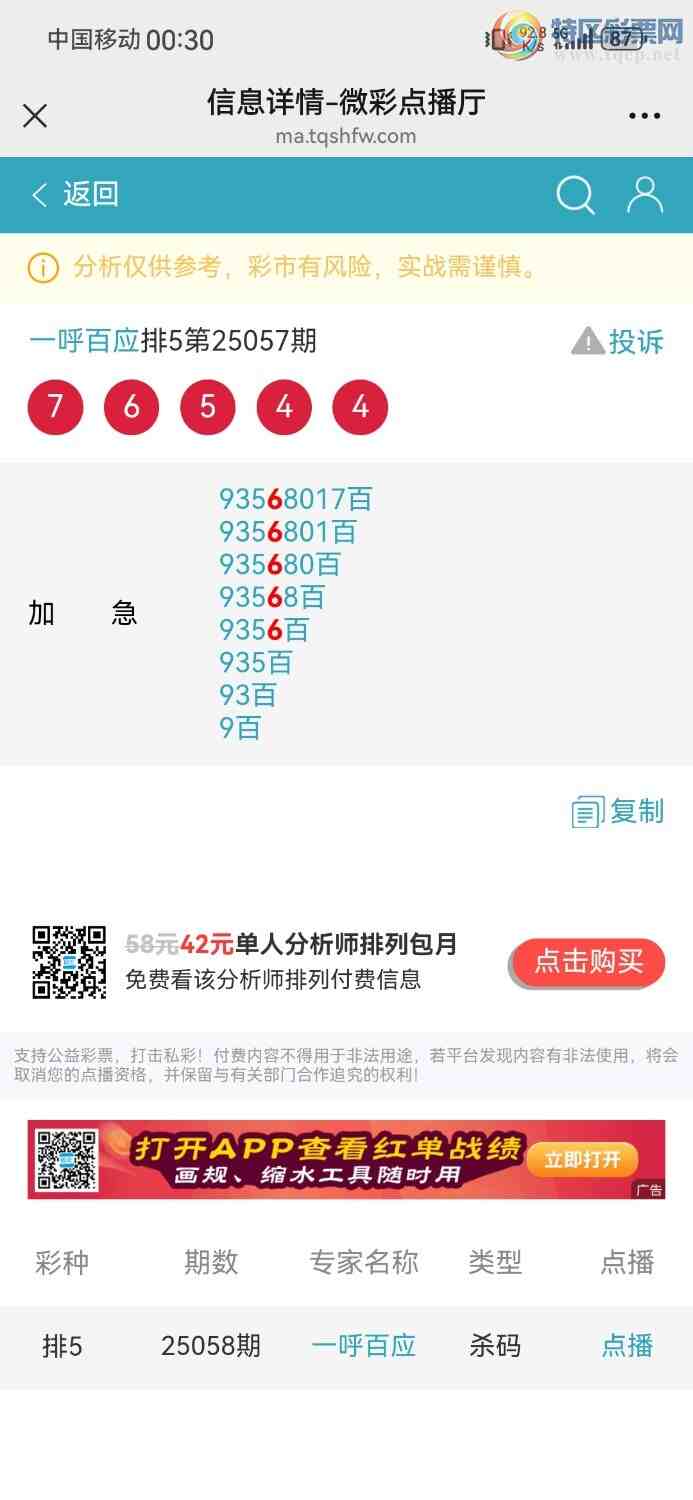Tap 点播 for the 25058期 杀码 row

627,1346
